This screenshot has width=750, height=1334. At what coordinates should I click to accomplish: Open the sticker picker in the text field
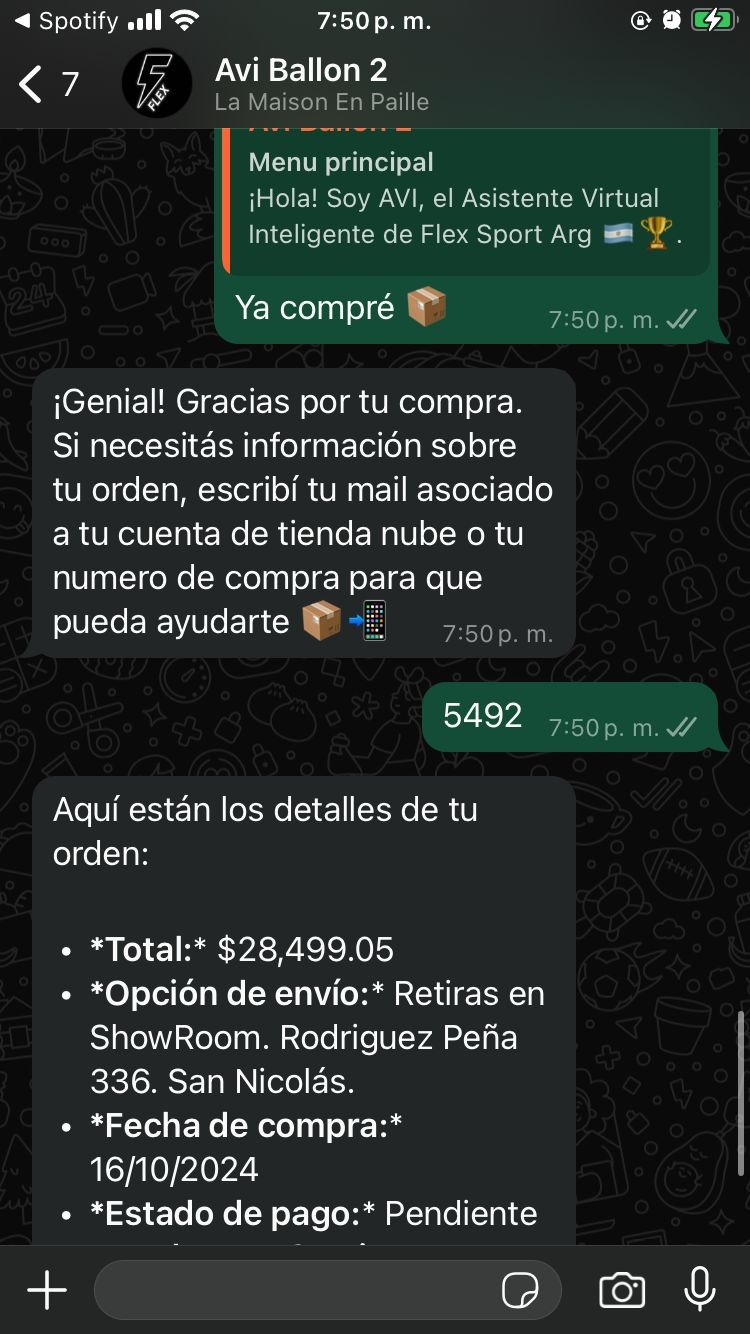pyautogui.click(x=522, y=1290)
